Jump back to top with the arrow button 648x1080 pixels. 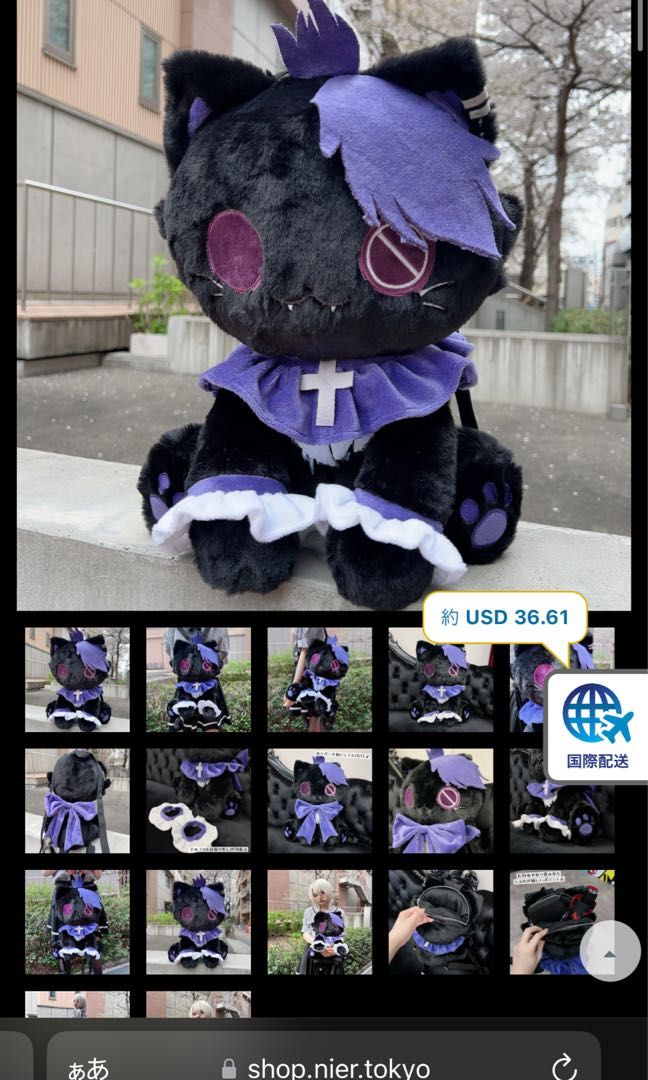pyautogui.click(x=610, y=952)
